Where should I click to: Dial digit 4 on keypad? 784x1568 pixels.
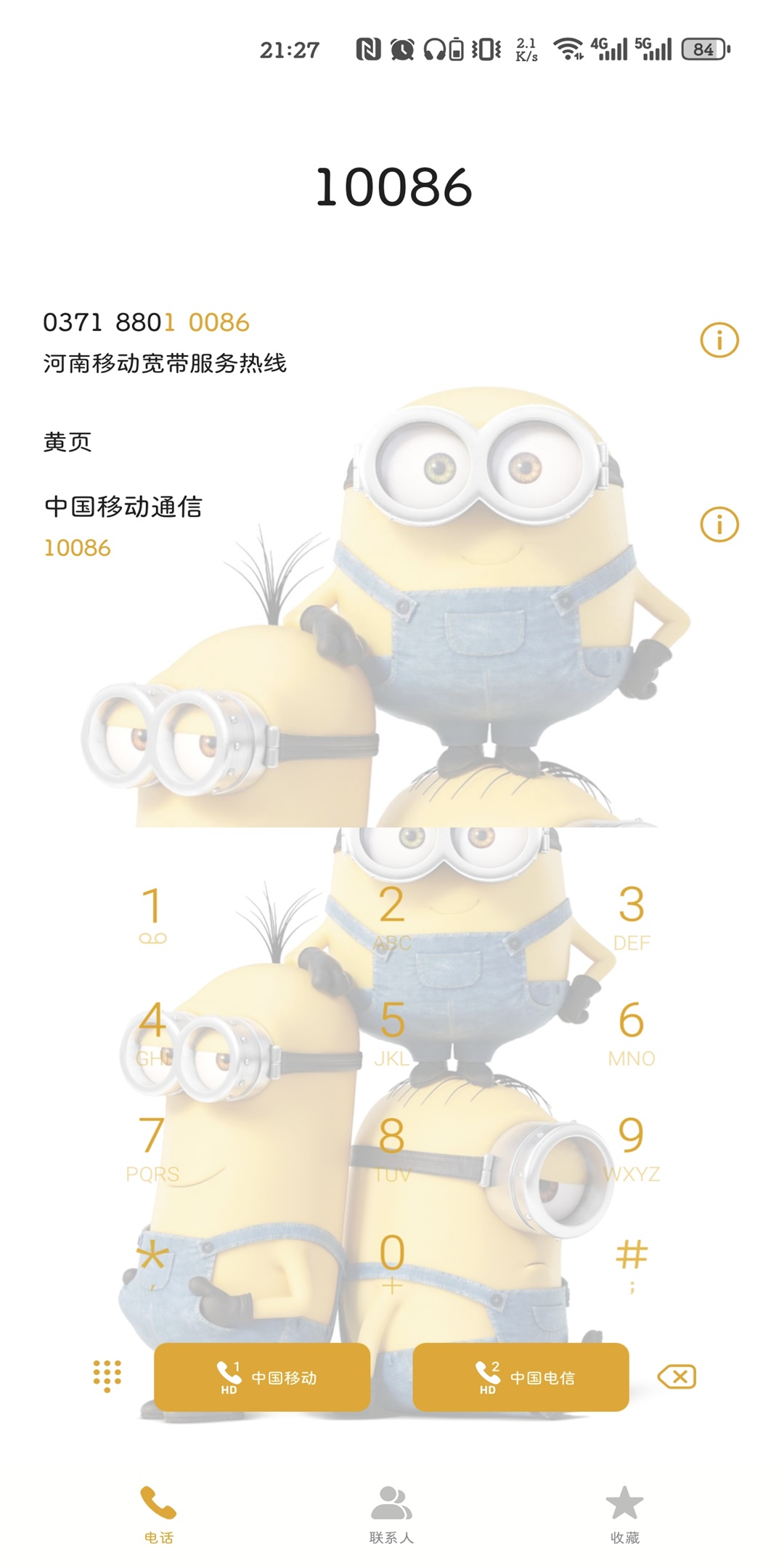(x=152, y=1031)
